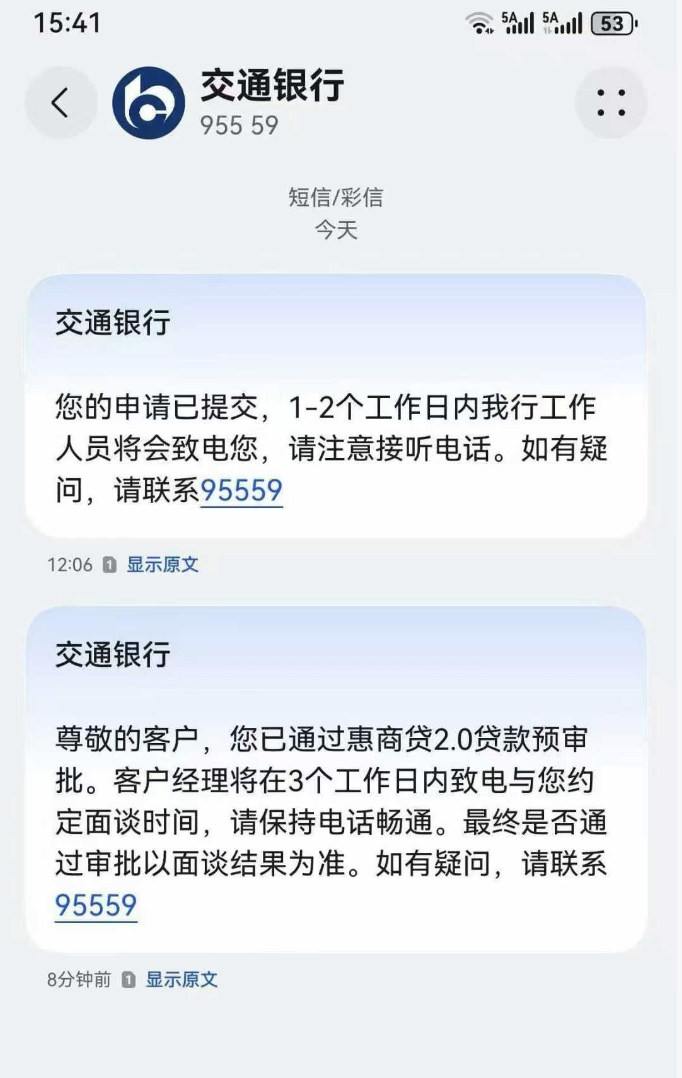Viewport: 682px width, 1078px height.
Task: Go back to the message list
Action: (60, 103)
